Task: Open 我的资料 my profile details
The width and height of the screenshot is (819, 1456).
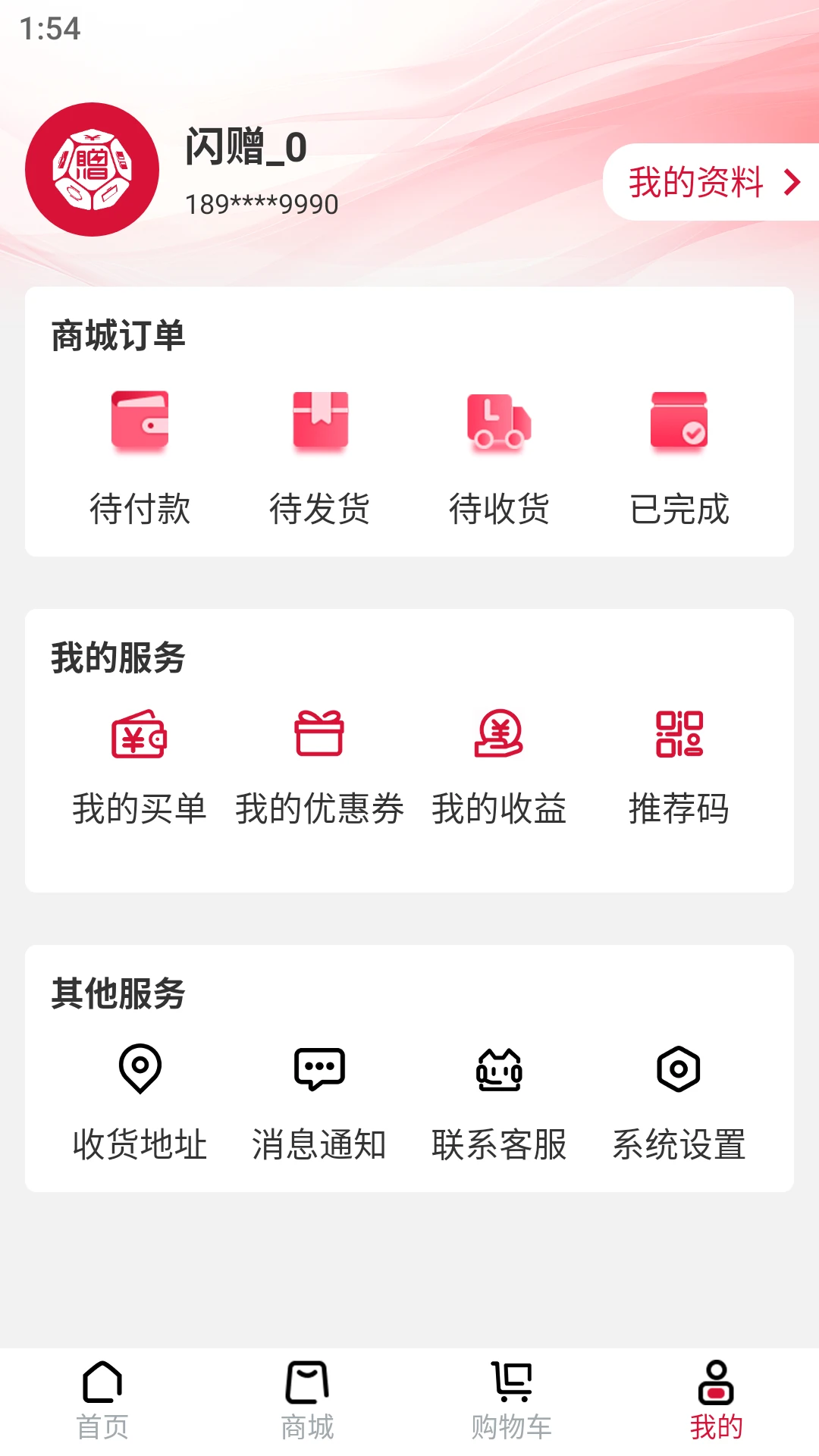Action: coord(698,182)
